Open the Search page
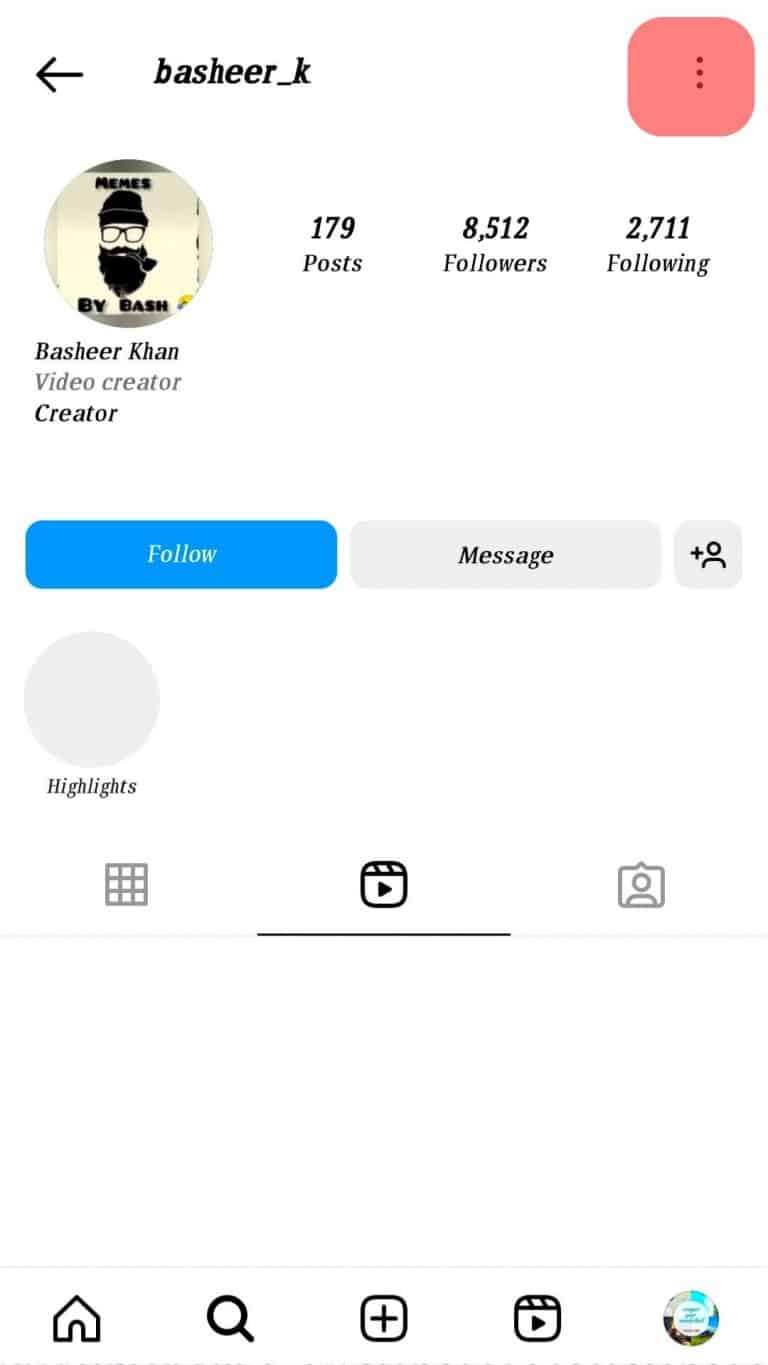 (x=229, y=1318)
